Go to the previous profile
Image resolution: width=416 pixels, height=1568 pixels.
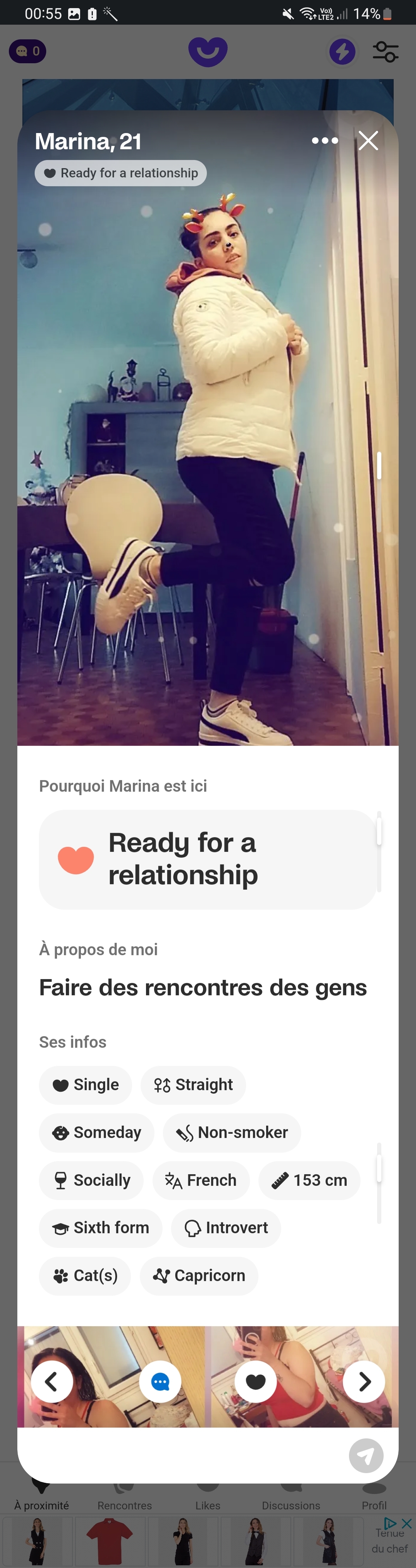pos(52,1381)
